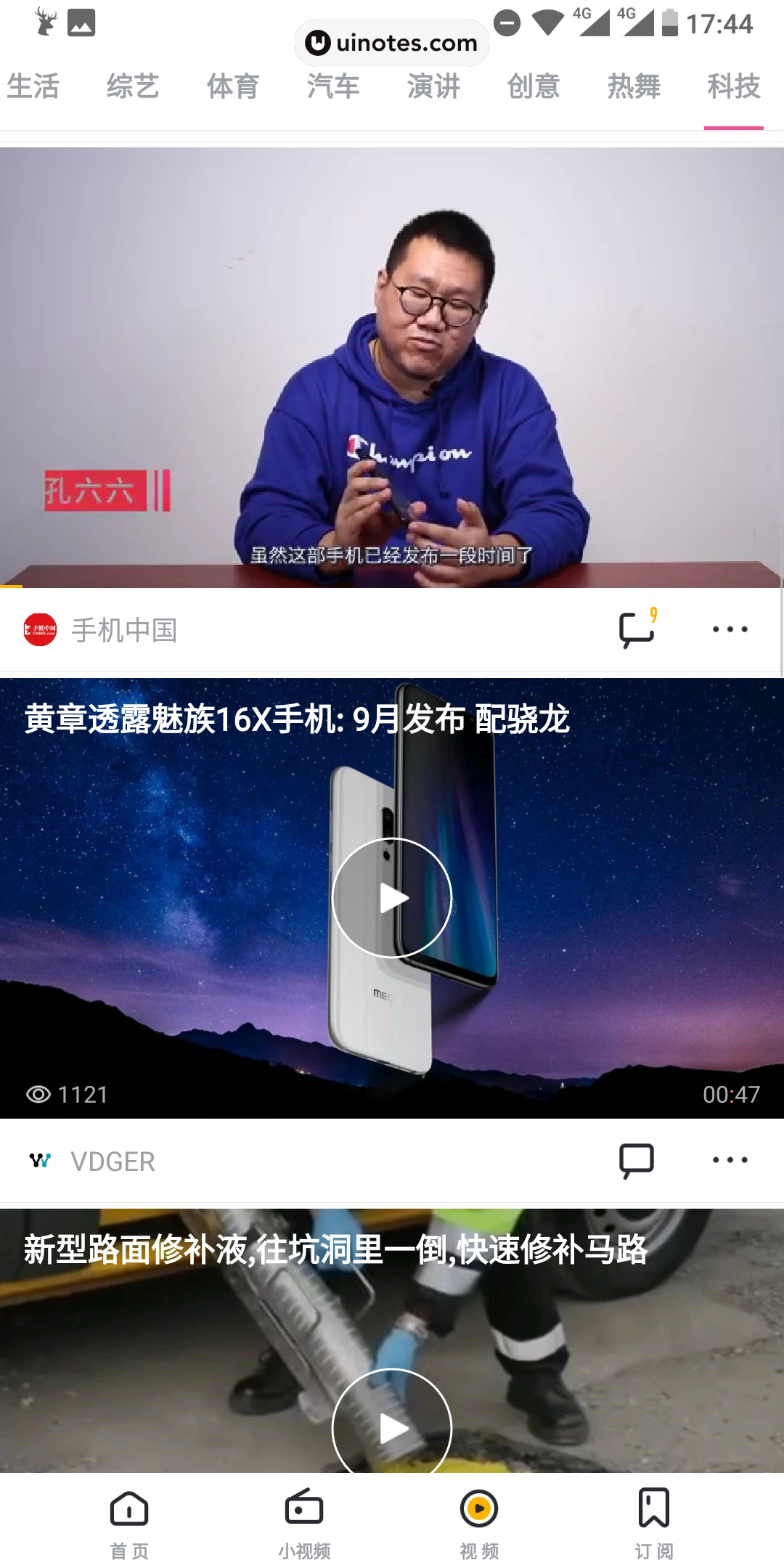Select the 体育 tab
The width and height of the screenshot is (784, 1568).
click(x=233, y=86)
